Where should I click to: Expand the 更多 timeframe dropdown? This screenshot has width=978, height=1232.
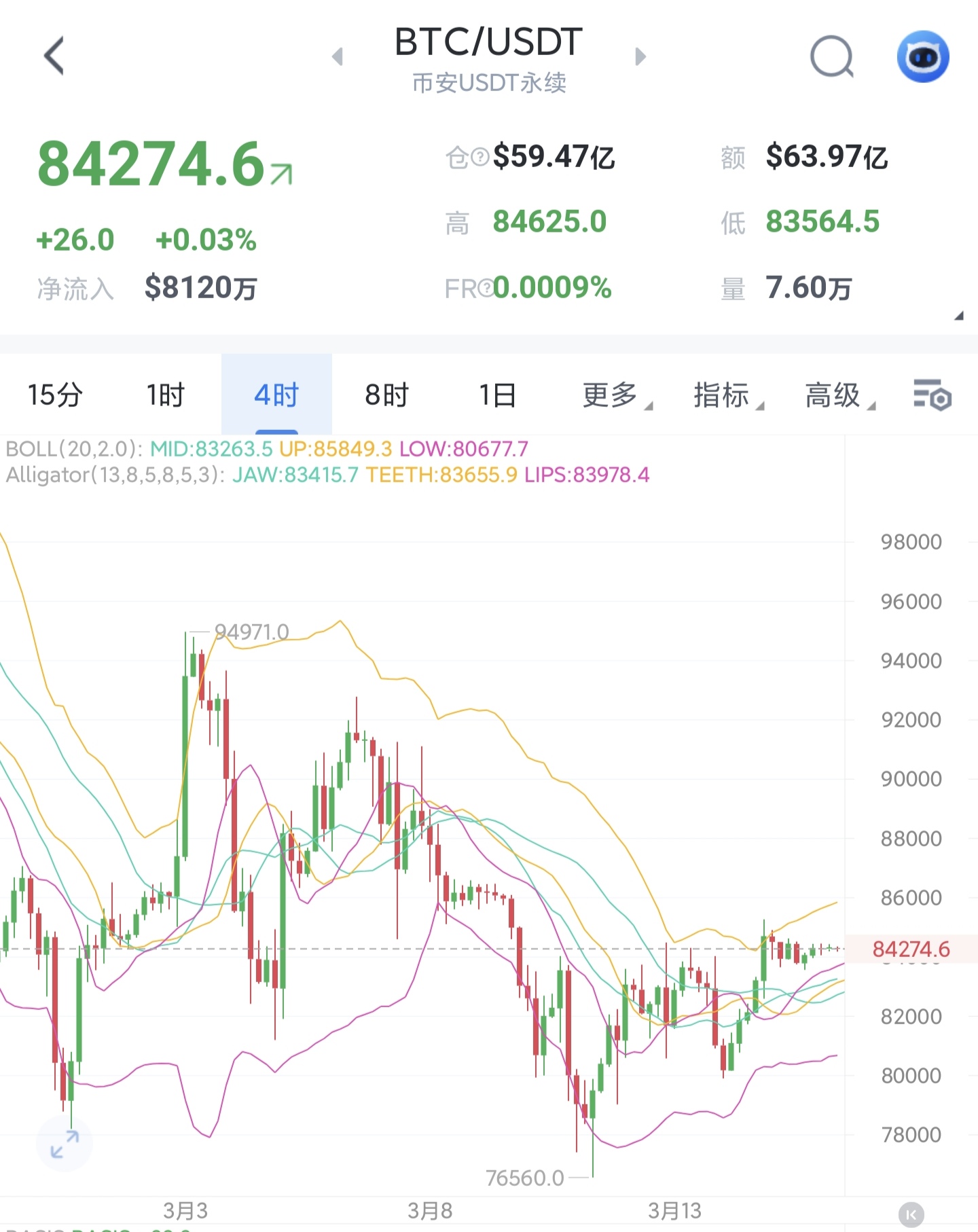(x=615, y=395)
